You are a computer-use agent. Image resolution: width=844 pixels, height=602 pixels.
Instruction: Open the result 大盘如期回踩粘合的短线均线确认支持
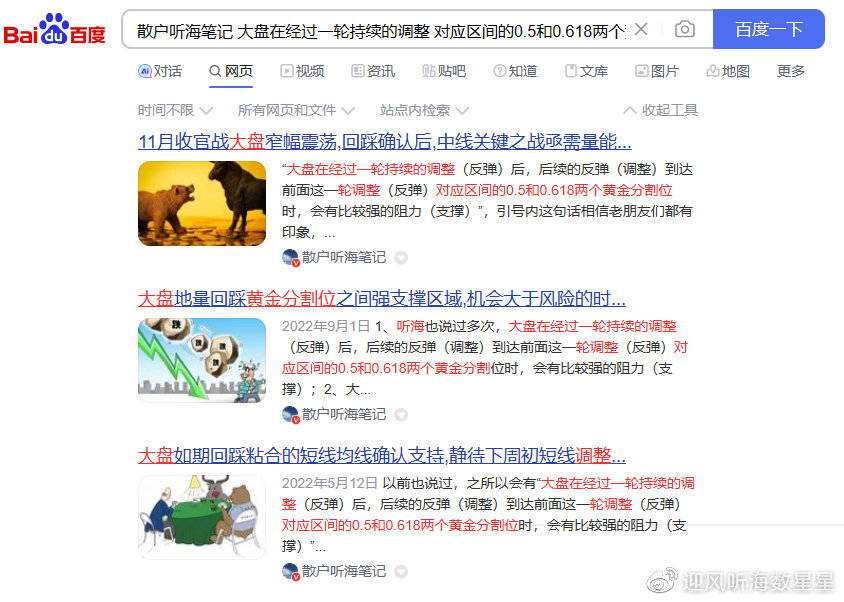pyautogui.click(x=381, y=455)
